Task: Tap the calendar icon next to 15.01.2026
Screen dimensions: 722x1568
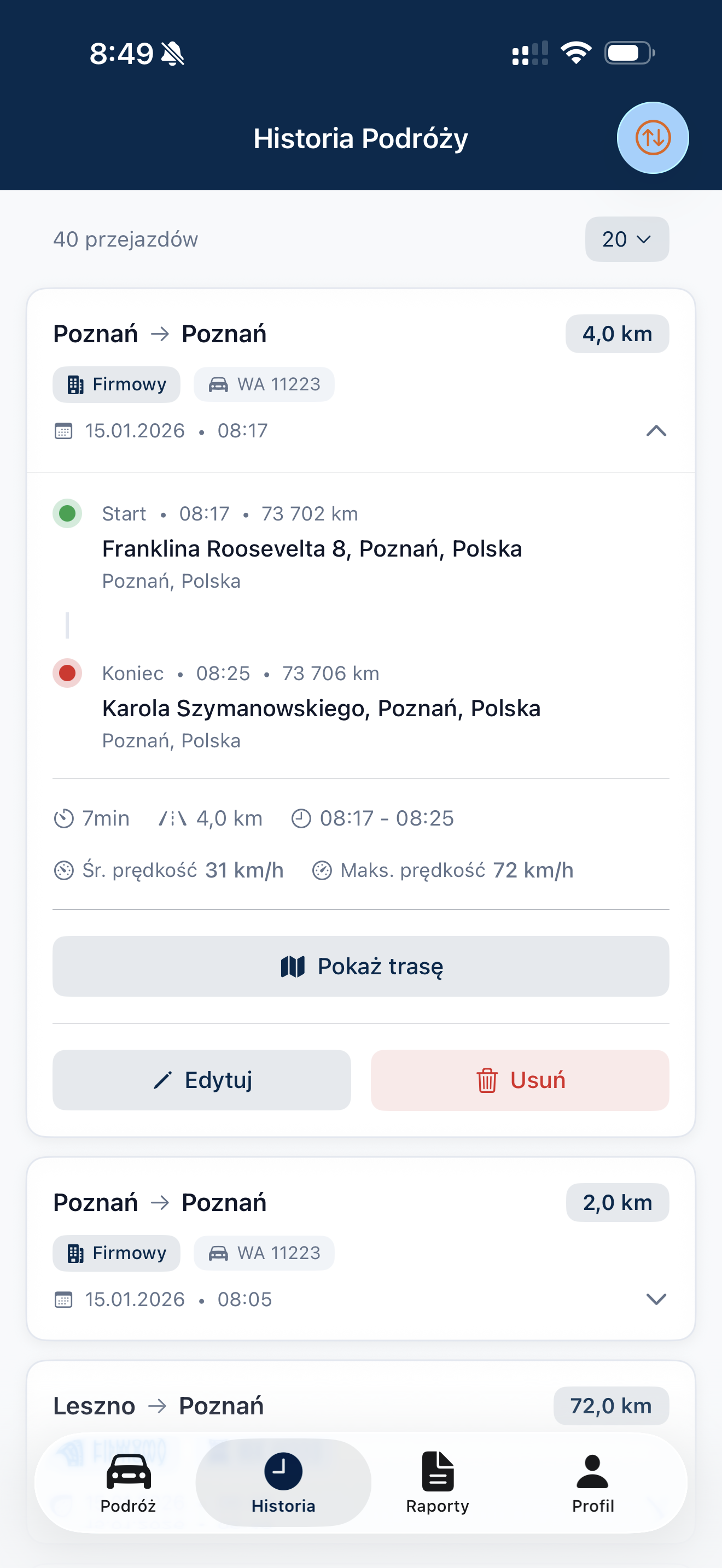Action: pyautogui.click(x=64, y=430)
